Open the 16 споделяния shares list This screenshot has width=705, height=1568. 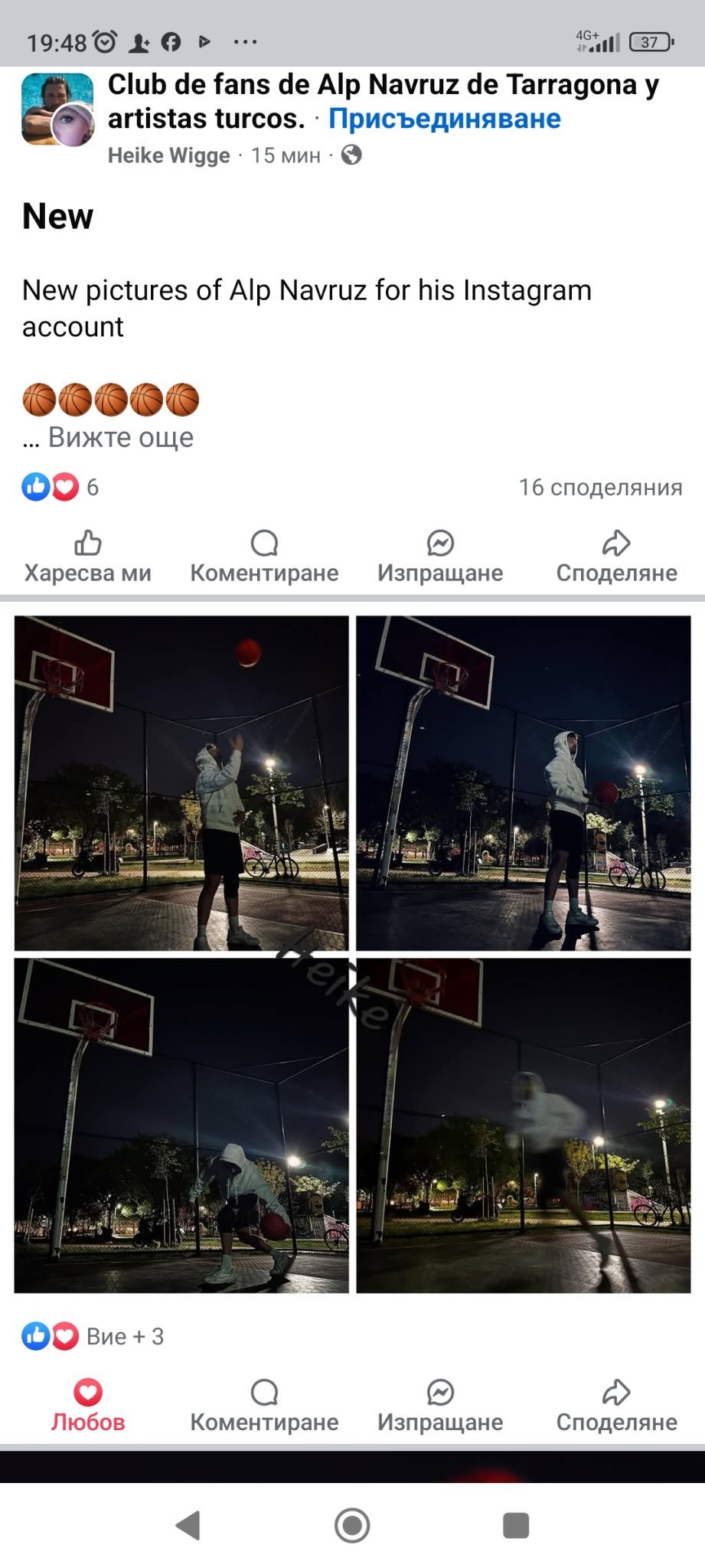pyautogui.click(x=600, y=487)
